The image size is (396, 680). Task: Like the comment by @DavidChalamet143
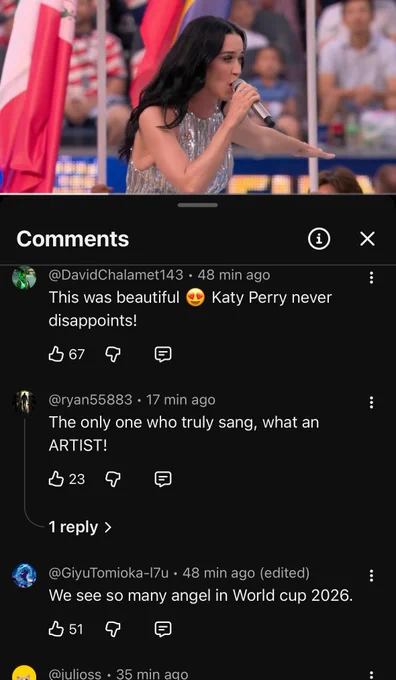(x=56, y=355)
